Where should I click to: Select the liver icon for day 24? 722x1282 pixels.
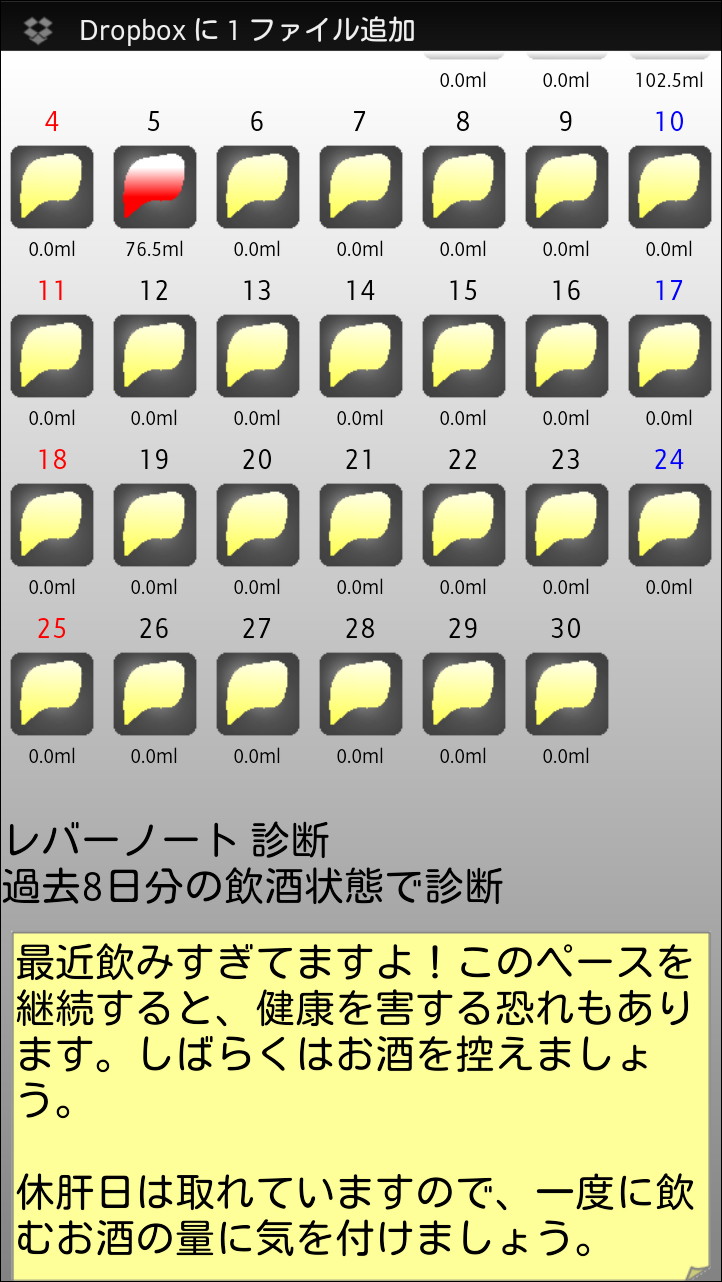(x=669, y=524)
